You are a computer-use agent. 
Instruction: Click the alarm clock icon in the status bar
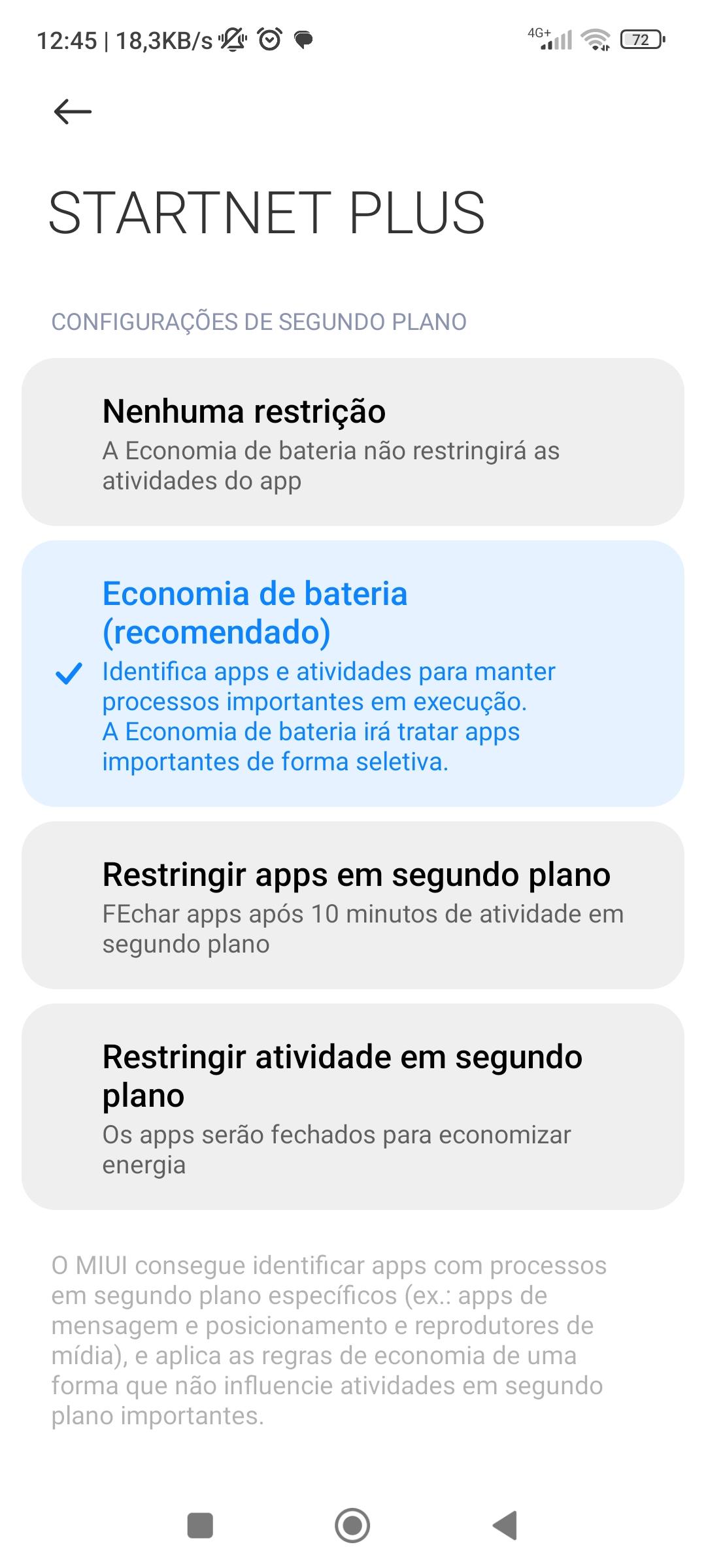(x=270, y=41)
